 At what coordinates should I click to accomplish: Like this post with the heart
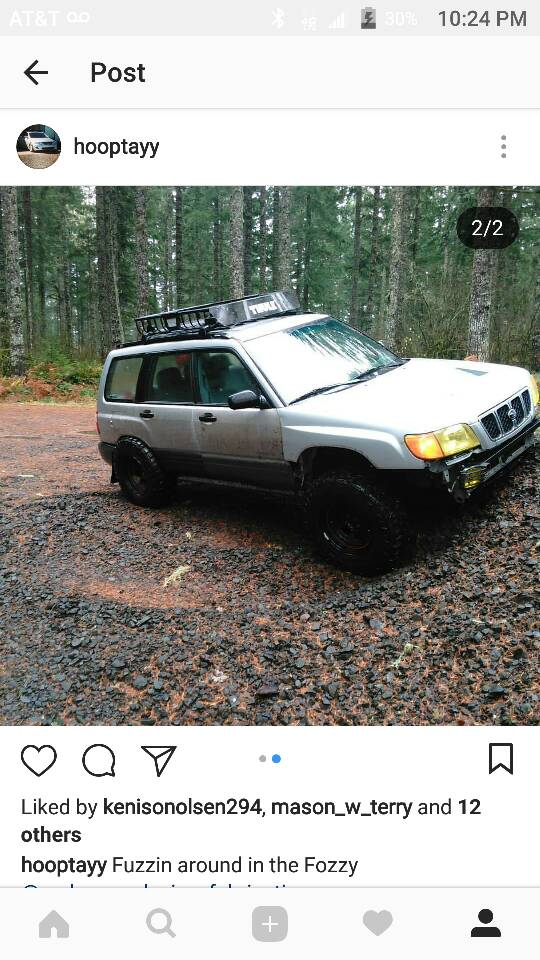click(39, 760)
